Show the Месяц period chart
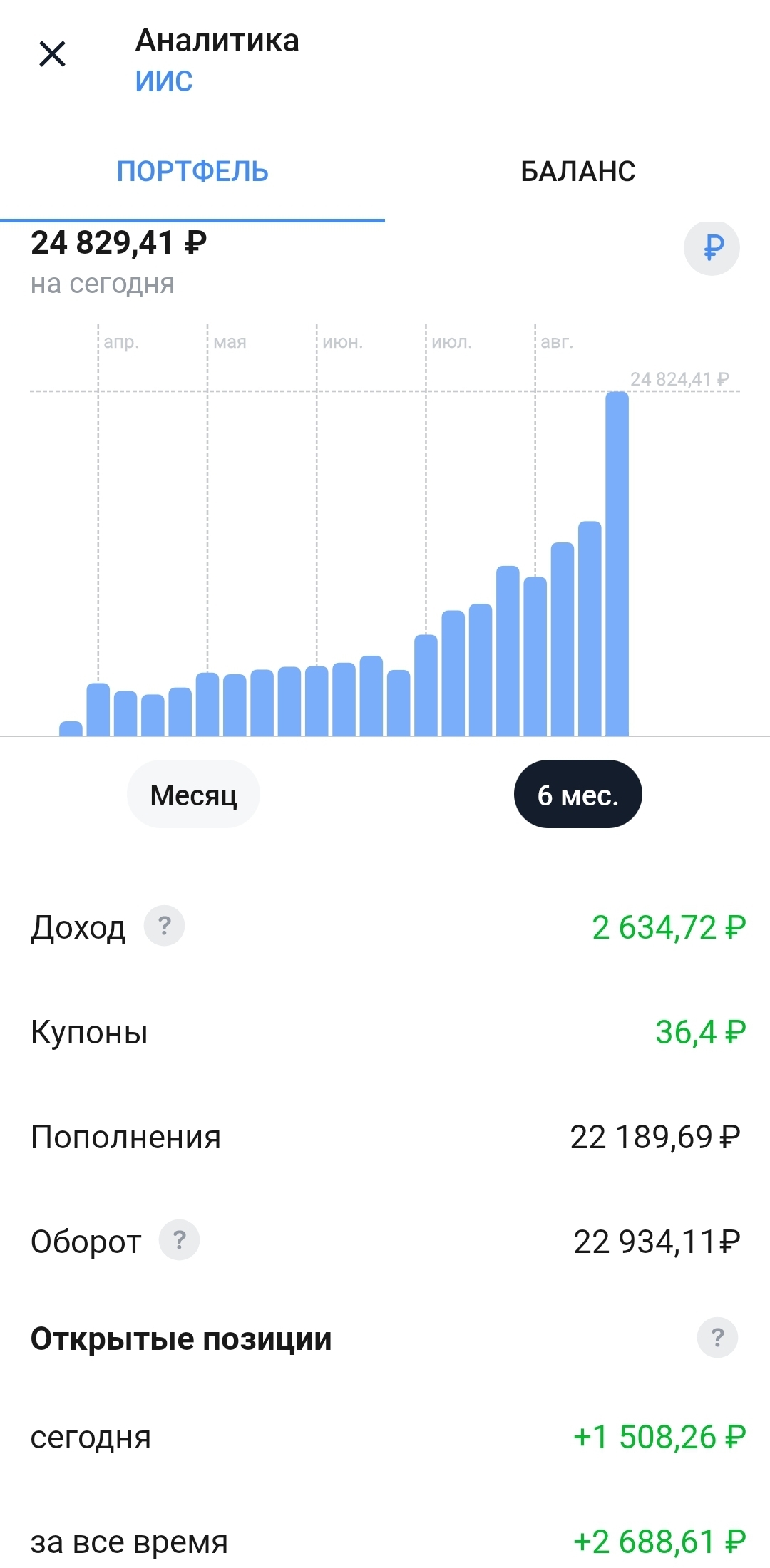The height and width of the screenshot is (1568, 770). 193,795
